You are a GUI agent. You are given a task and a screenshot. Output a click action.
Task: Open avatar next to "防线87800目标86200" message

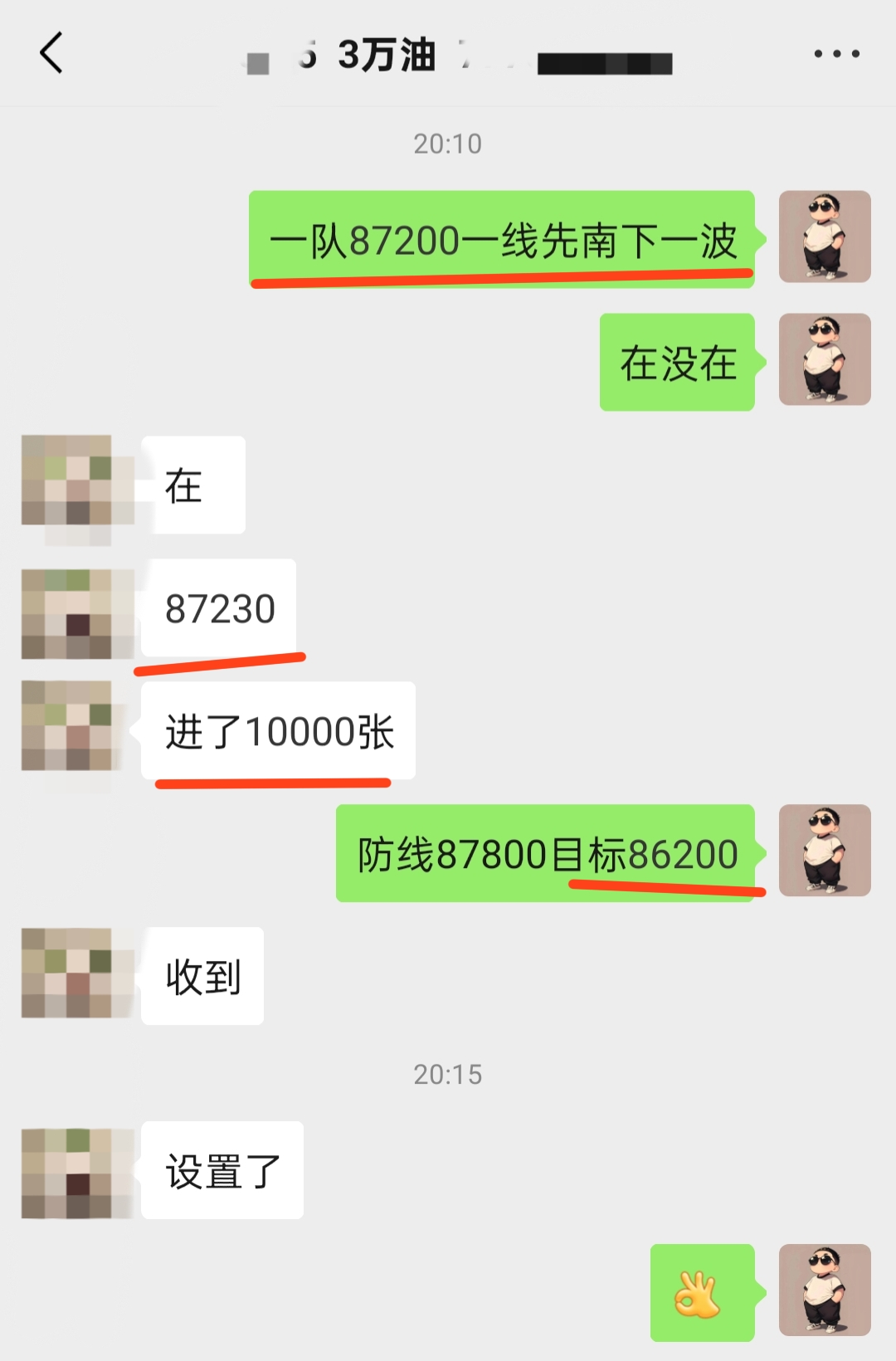tap(824, 851)
